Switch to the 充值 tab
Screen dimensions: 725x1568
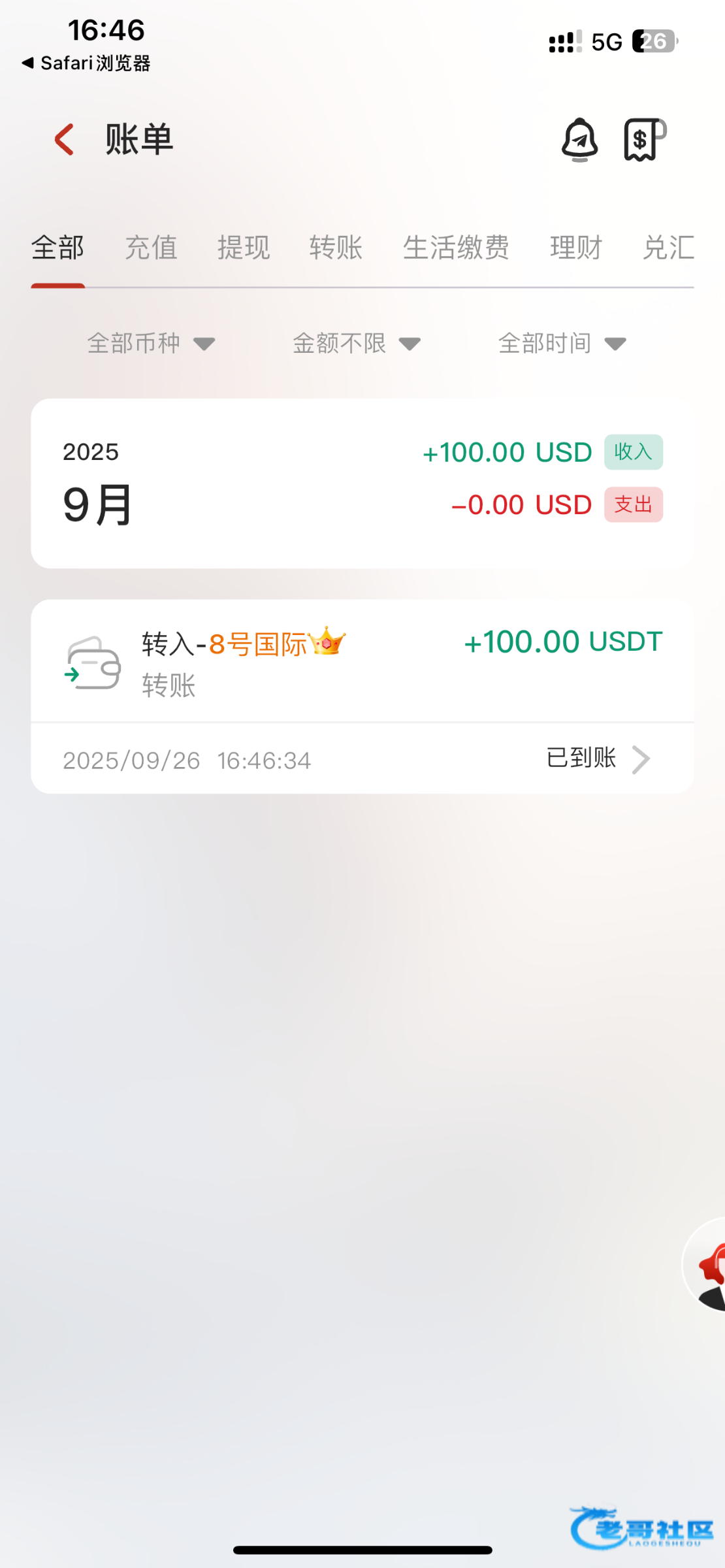151,248
